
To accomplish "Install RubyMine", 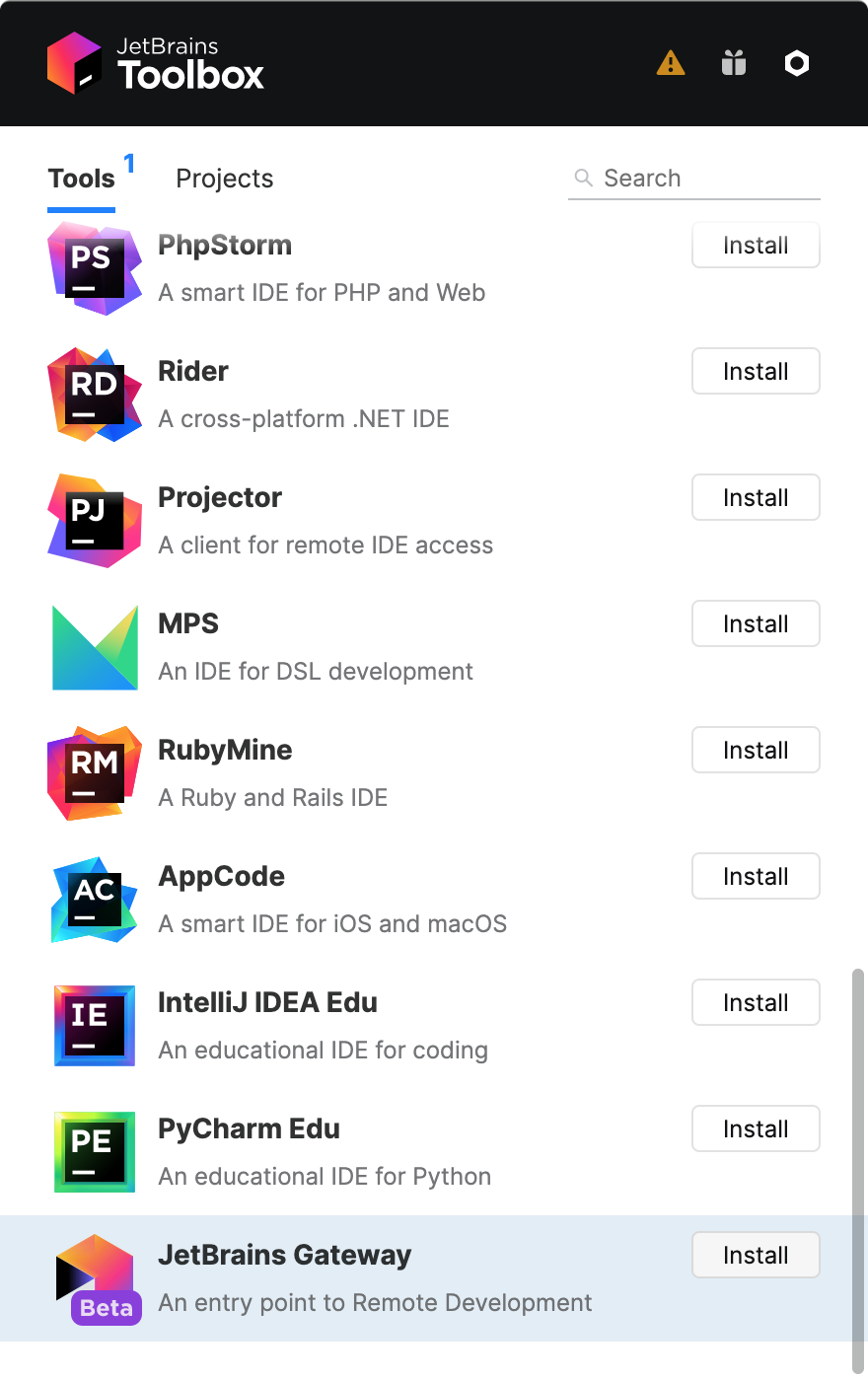I will click(756, 751).
